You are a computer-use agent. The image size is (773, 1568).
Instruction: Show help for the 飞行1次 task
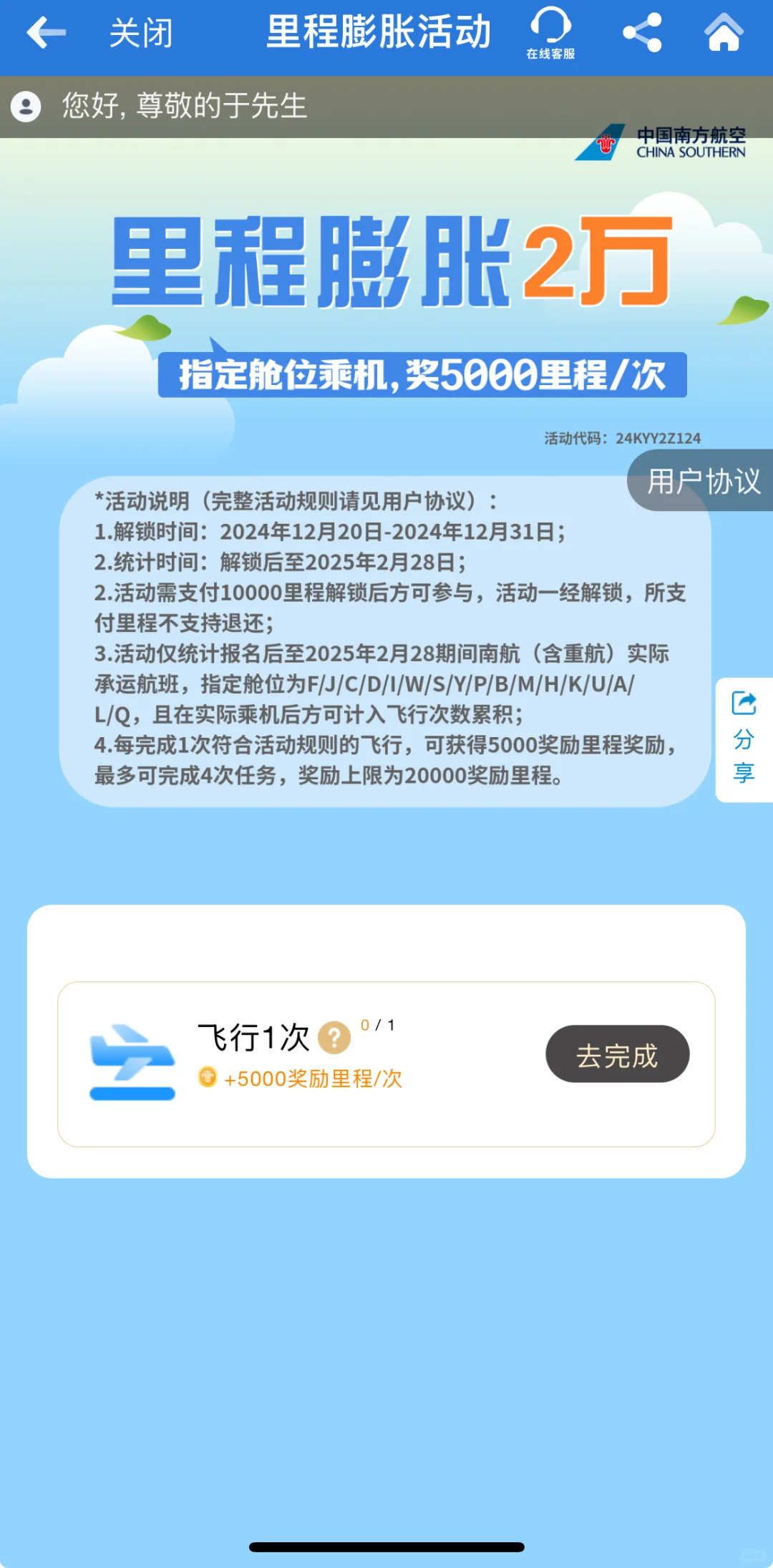click(334, 1037)
